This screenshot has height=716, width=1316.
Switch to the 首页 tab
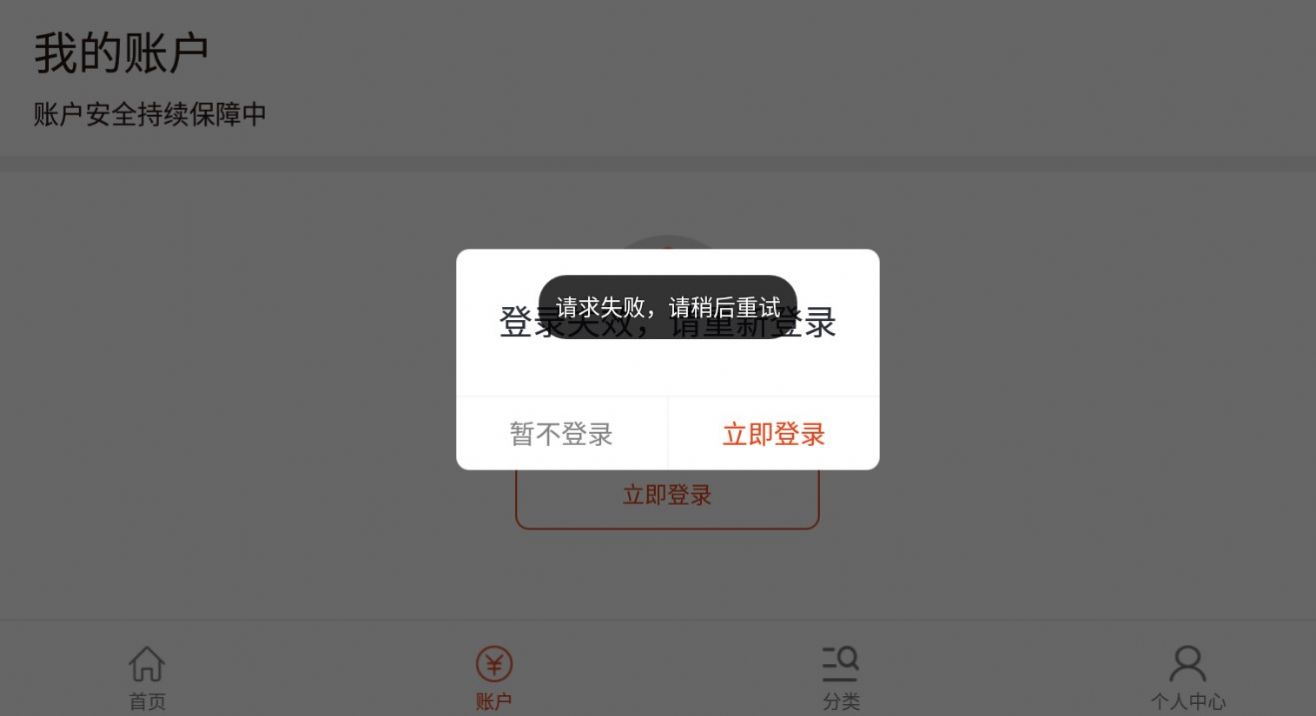(x=147, y=677)
